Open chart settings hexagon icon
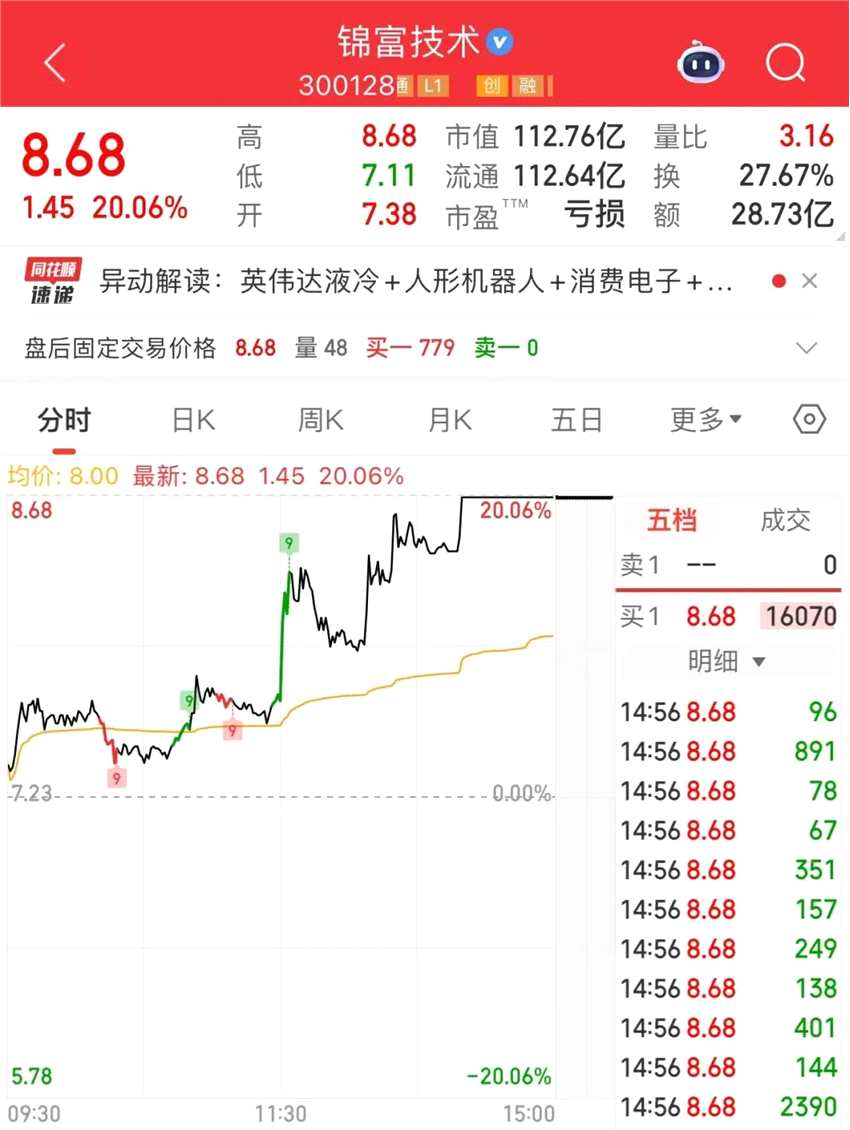 coord(809,420)
